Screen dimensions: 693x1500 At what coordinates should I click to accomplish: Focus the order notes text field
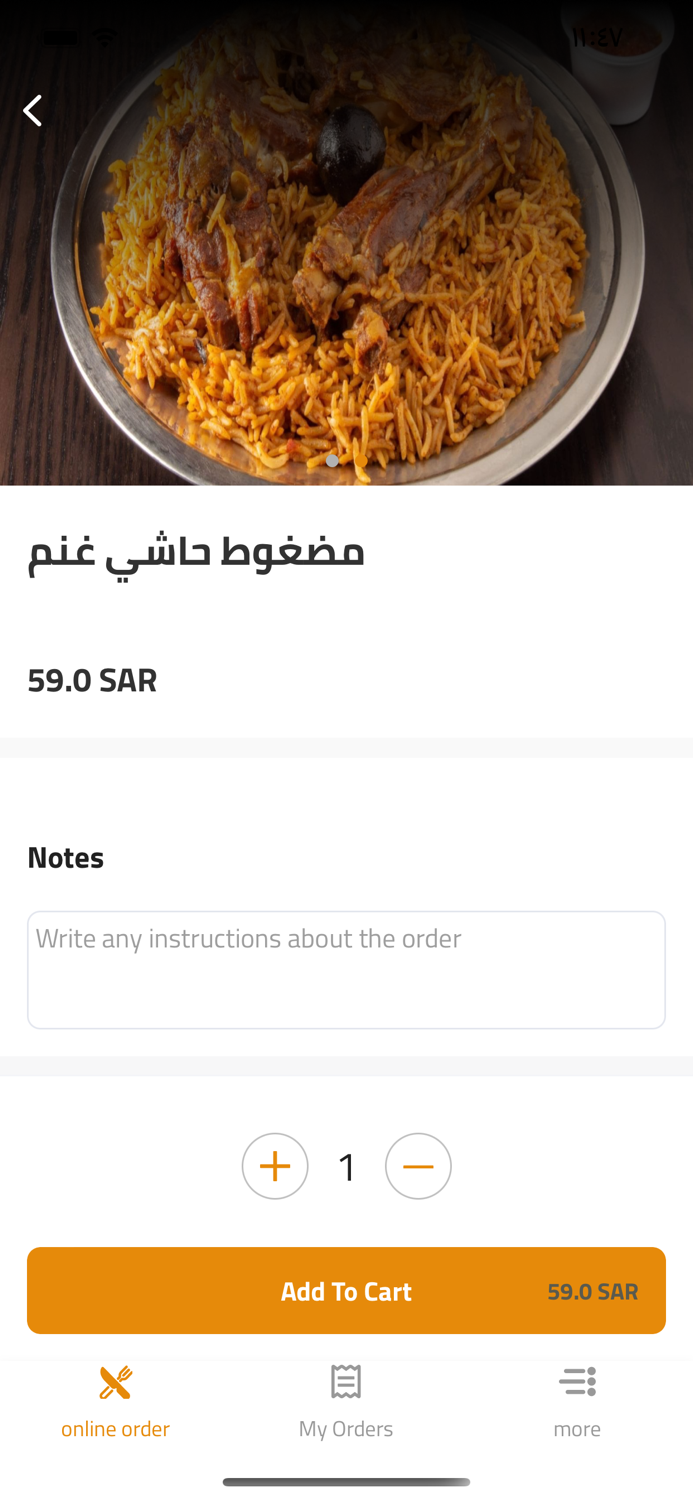346,969
